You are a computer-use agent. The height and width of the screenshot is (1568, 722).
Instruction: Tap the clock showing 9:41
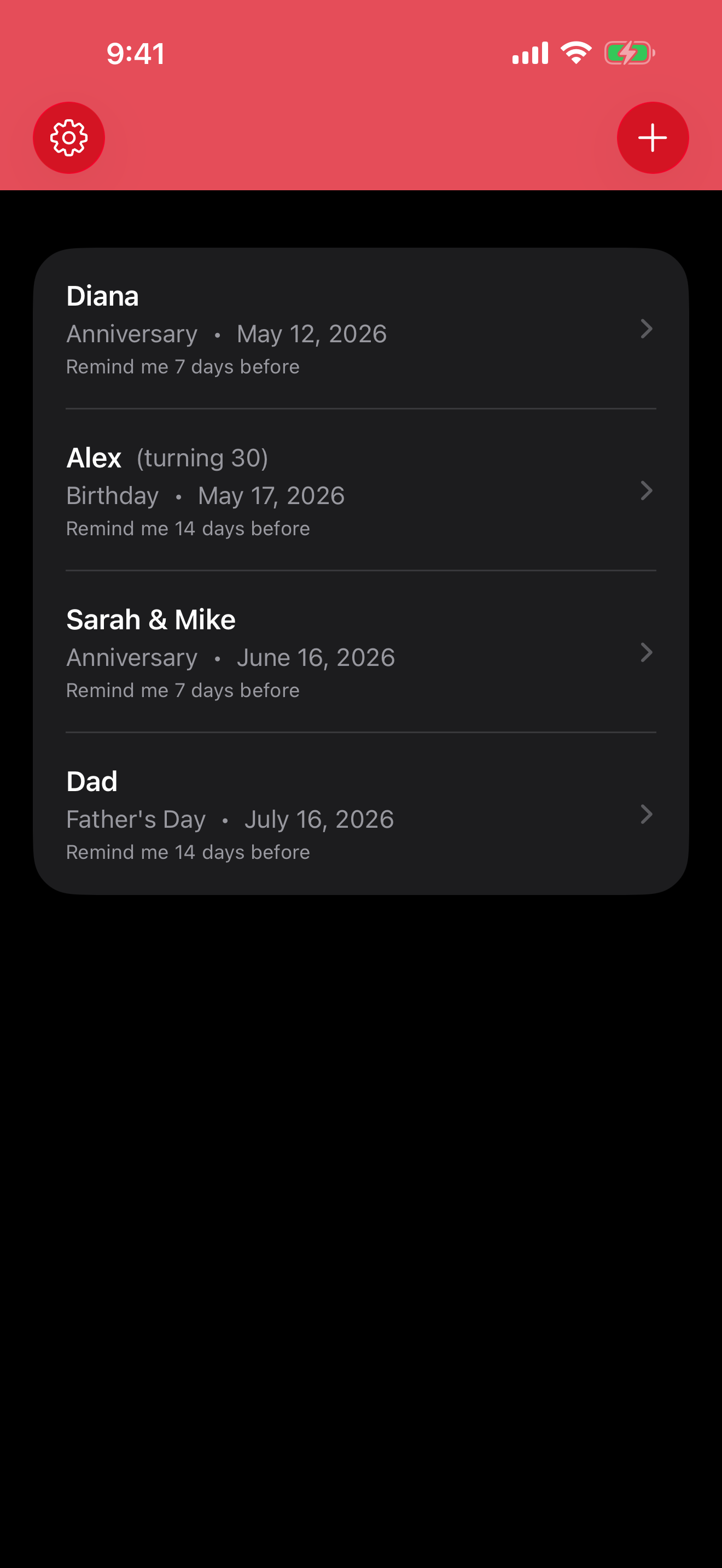coord(135,53)
